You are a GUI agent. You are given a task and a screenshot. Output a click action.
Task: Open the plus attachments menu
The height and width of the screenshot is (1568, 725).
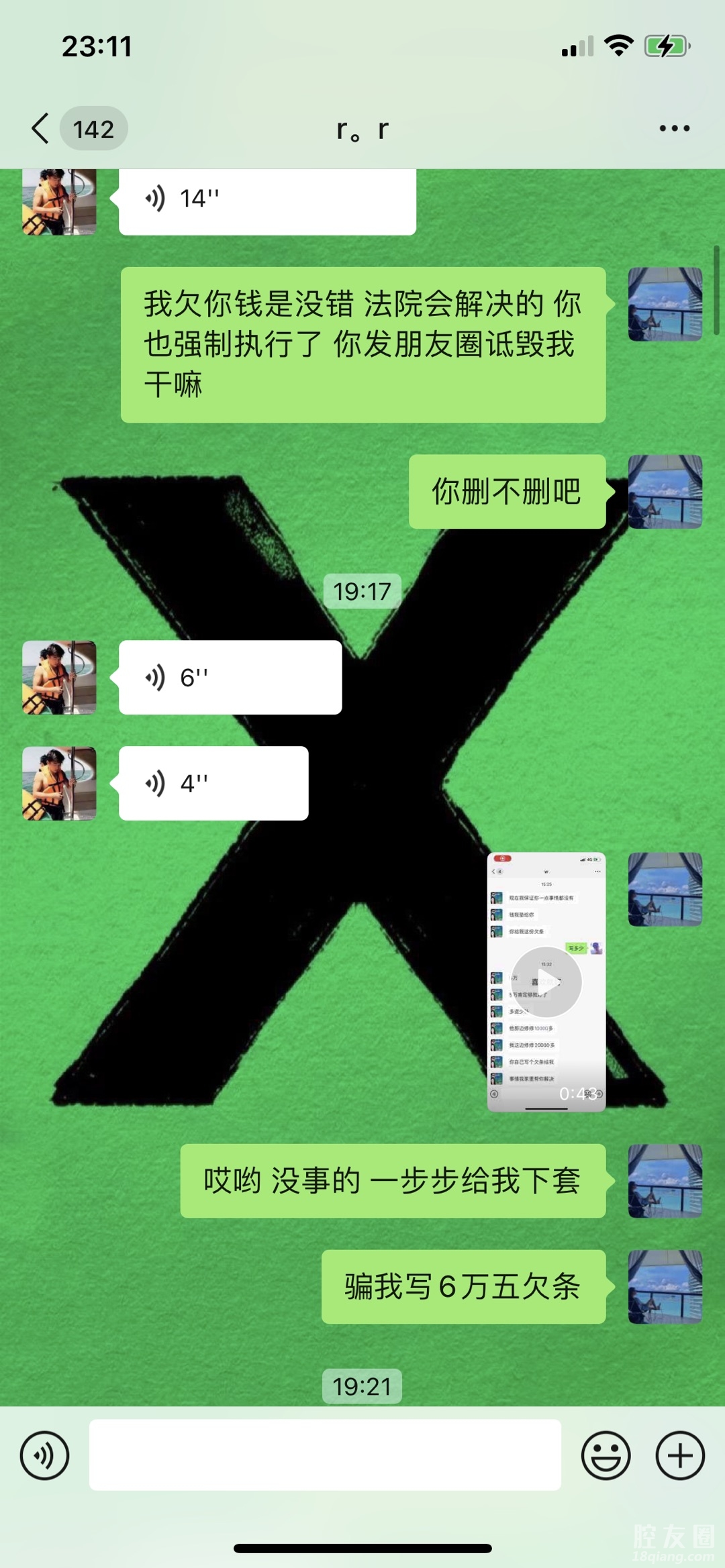(x=679, y=1455)
